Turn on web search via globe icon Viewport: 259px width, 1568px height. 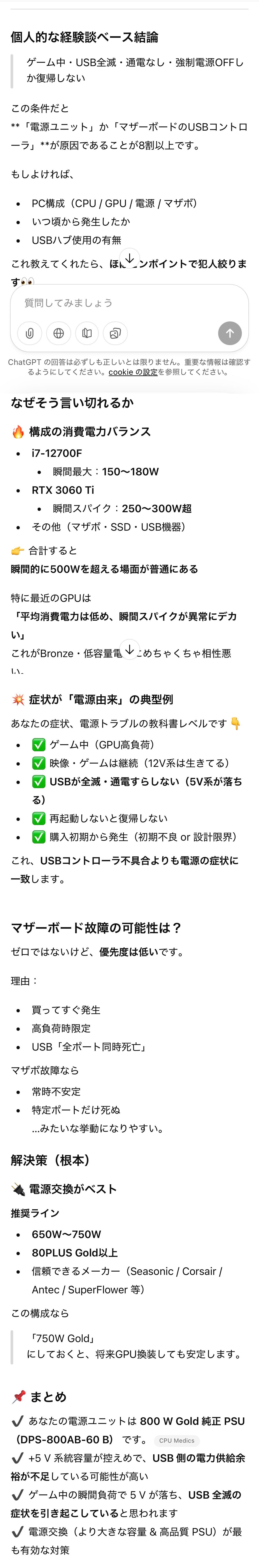click(58, 333)
